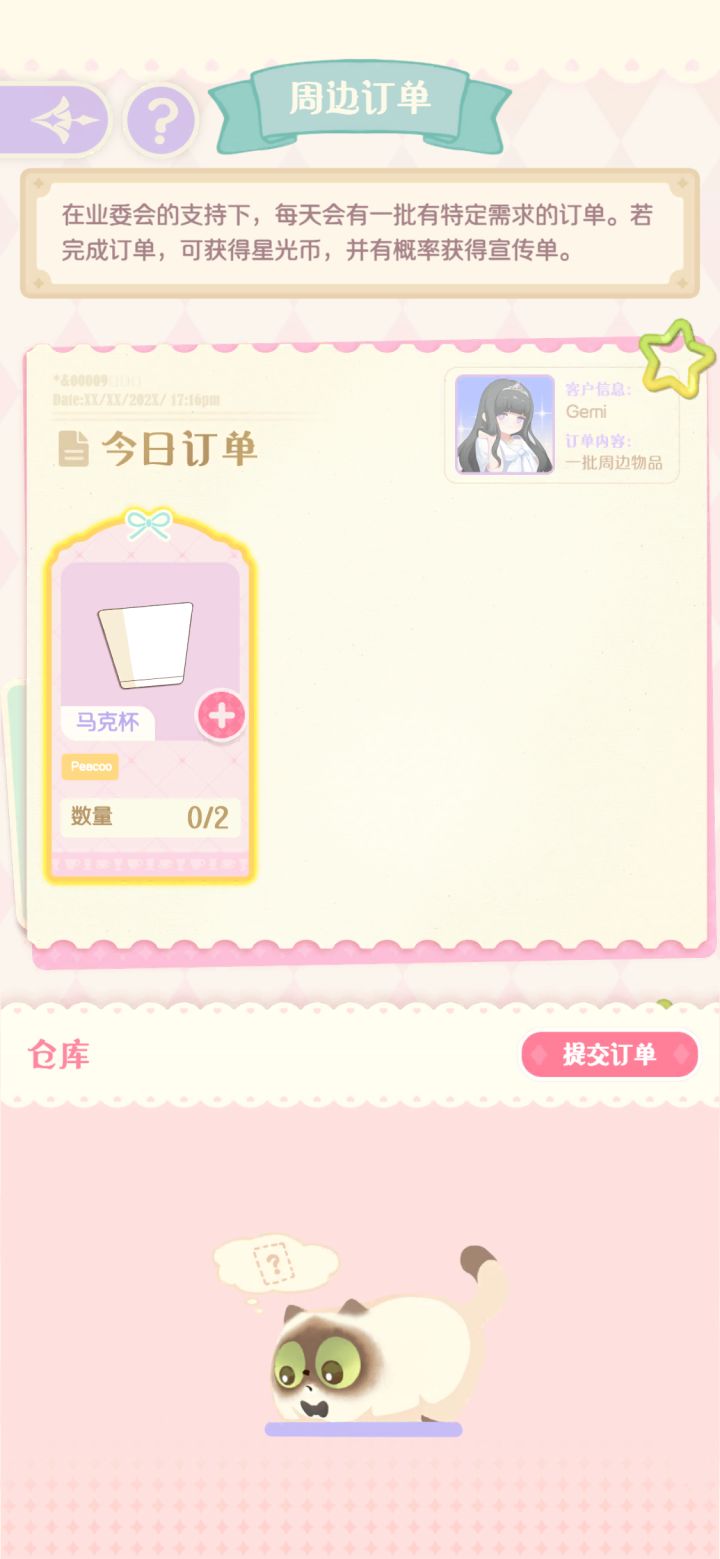720x1559 pixels.
Task: Click the teal bow ribbon atop the order card
Action: [150, 521]
